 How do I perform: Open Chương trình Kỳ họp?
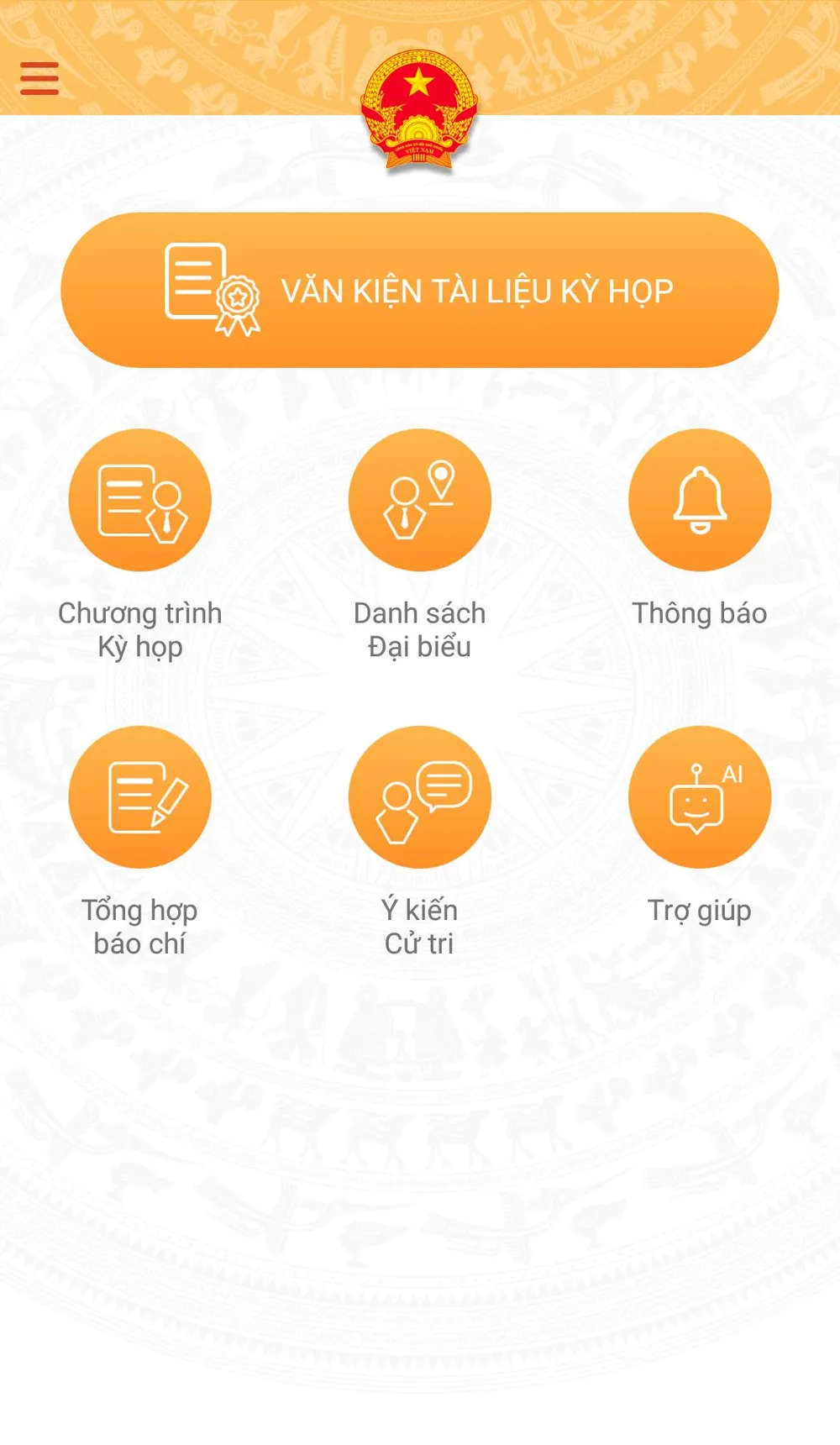(140, 501)
